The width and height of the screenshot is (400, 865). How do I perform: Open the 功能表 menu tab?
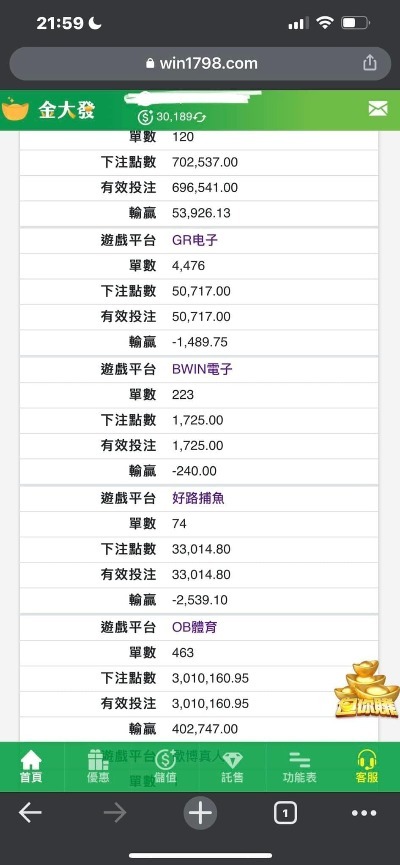pos(300,767)
